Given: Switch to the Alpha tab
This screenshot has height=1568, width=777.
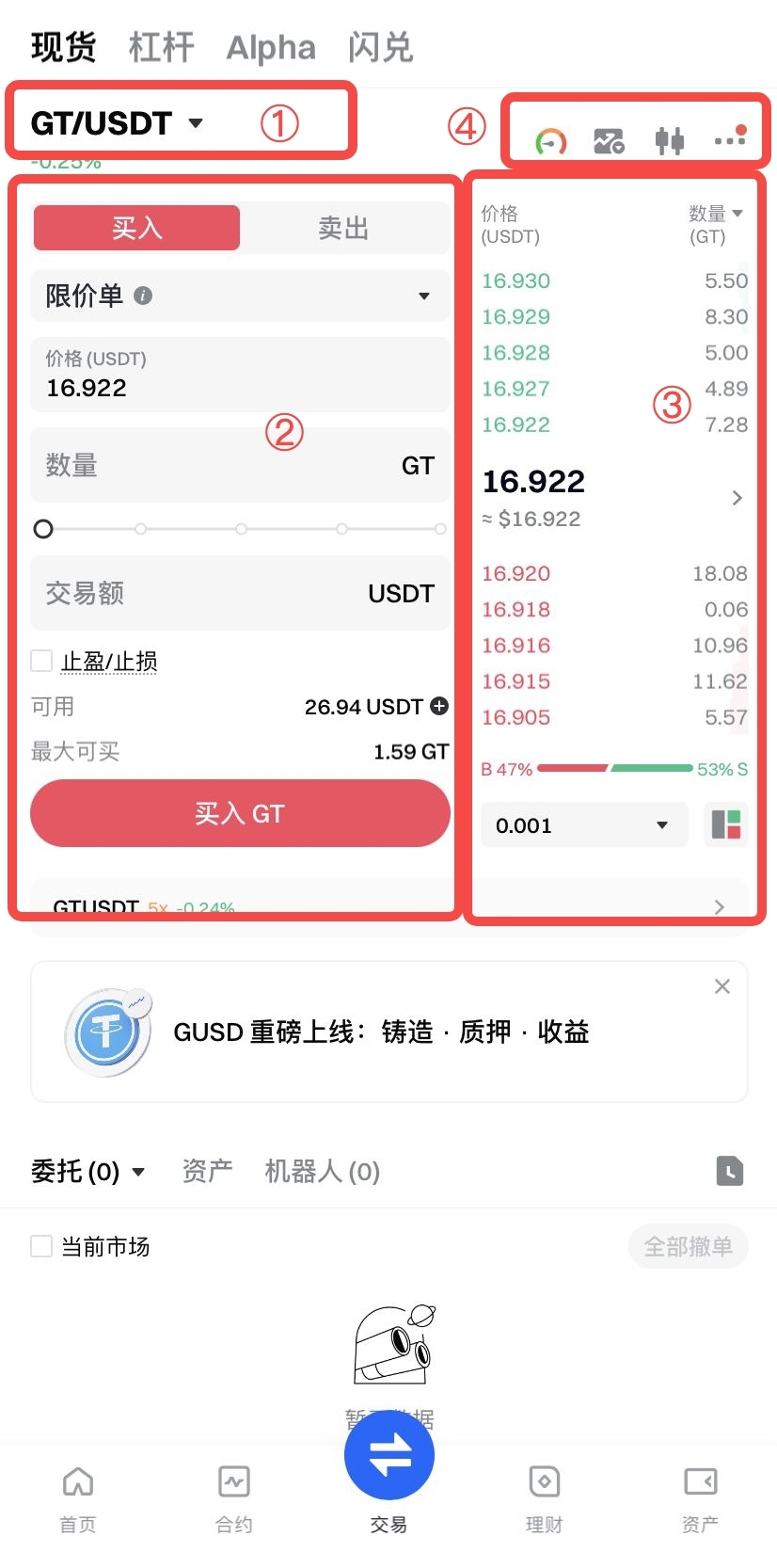Looking at the screenshot, I should 271,47.
